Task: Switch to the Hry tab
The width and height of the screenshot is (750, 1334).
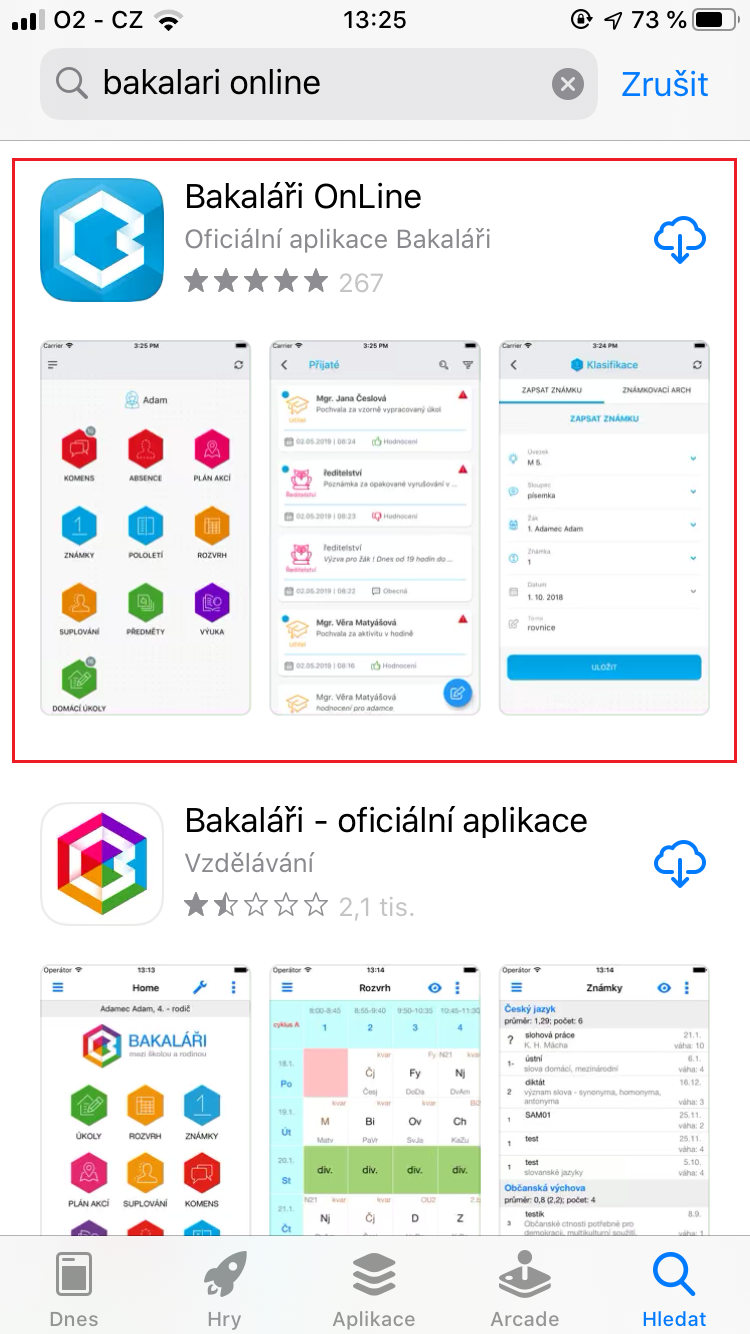Action: 224,1290
